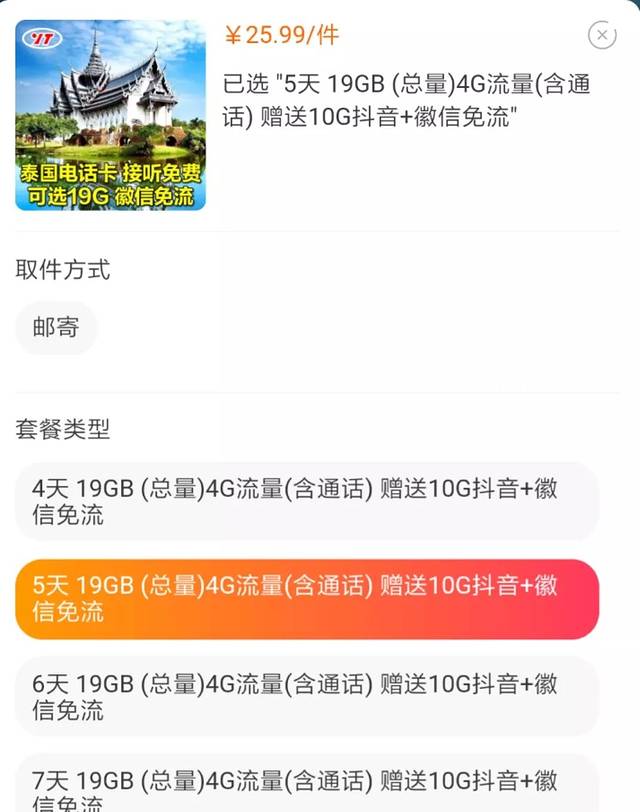Choose the 4天 19GB package option

pyautogui.click(x=306, y=502)
